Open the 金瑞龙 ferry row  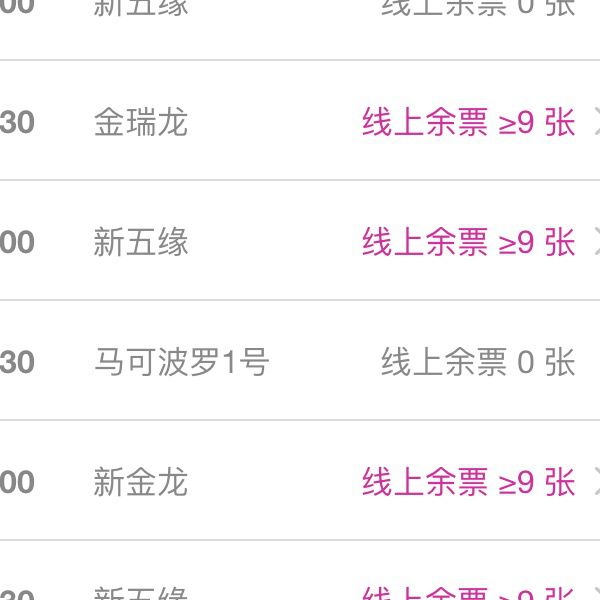coord(300,122)
